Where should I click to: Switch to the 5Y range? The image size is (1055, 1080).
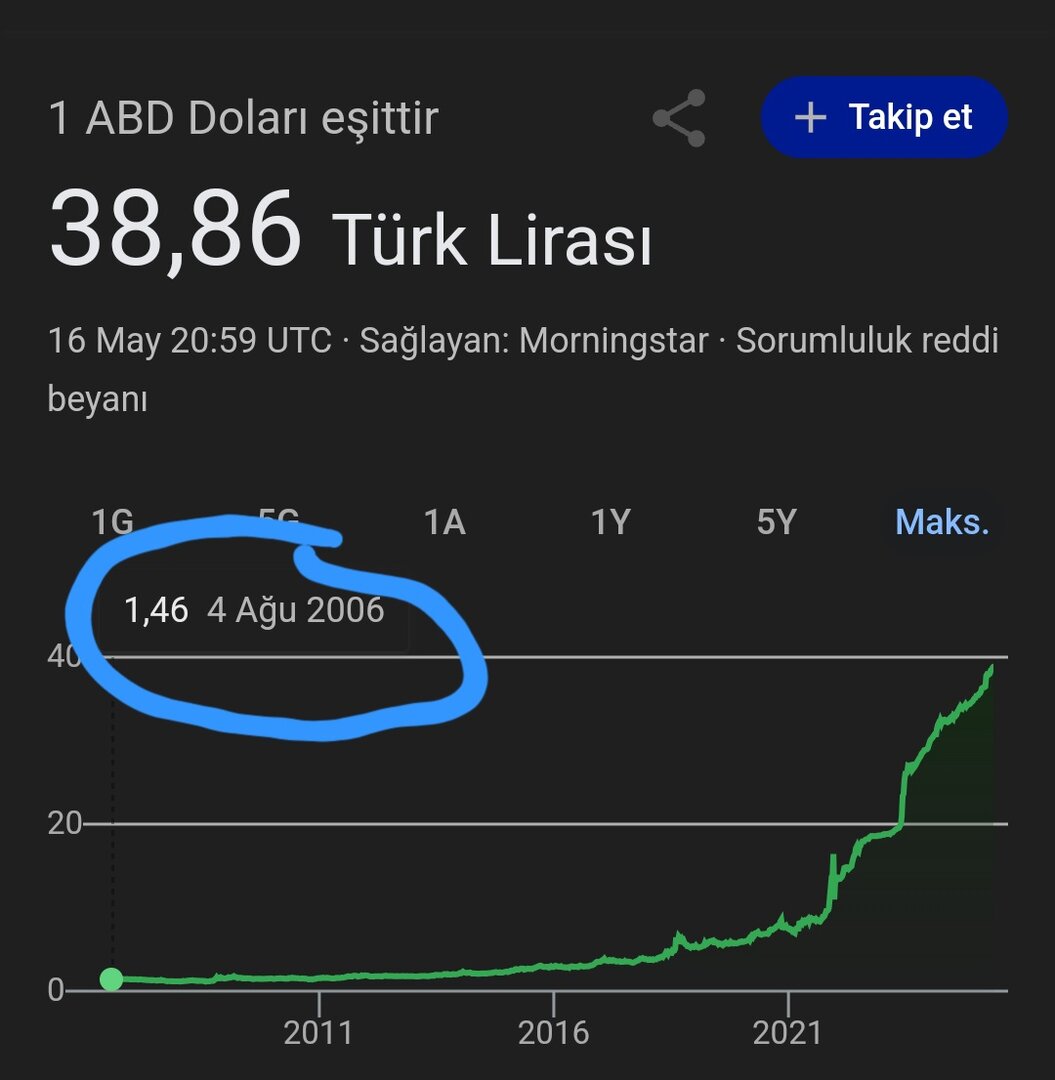[776, 521]
